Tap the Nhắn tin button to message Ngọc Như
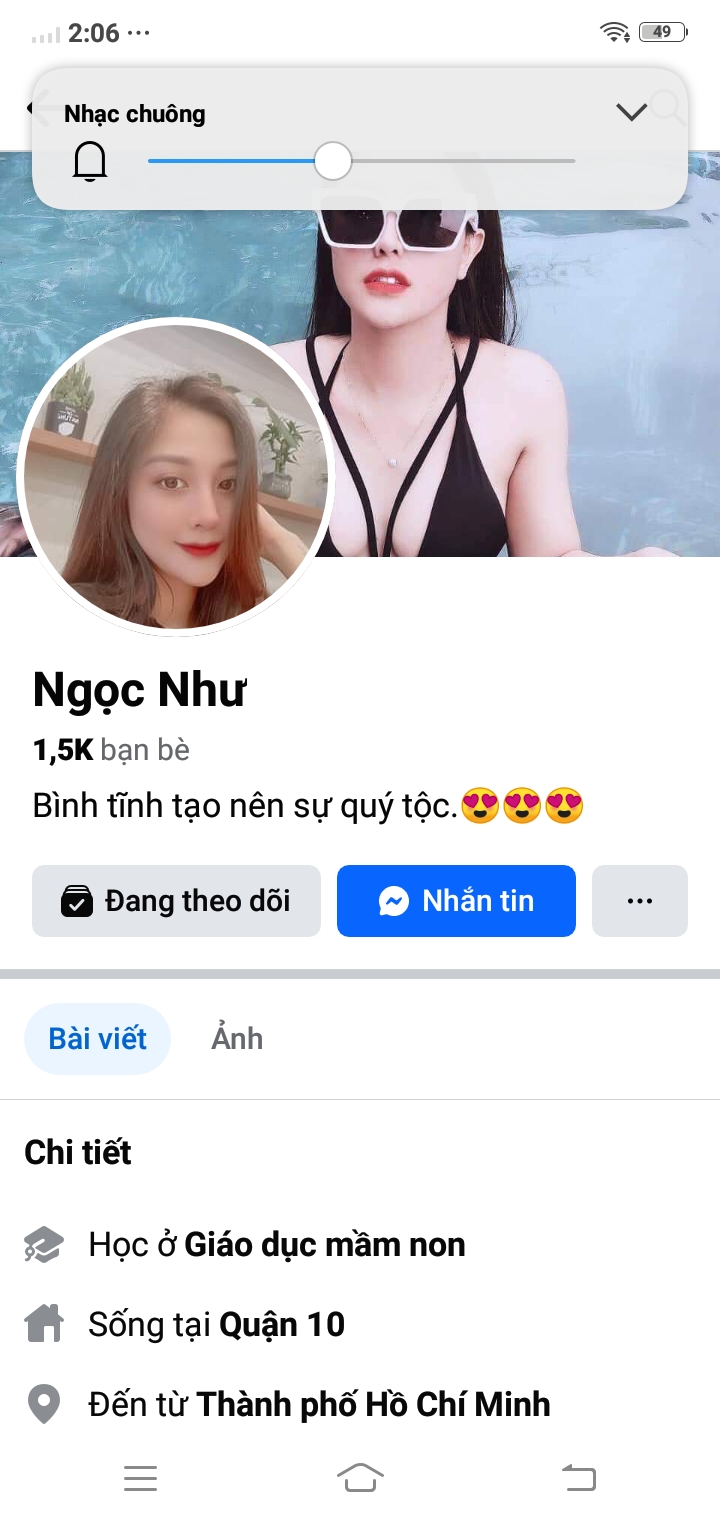Screen dimensions: 720x1520 click(x=456, y=900)
